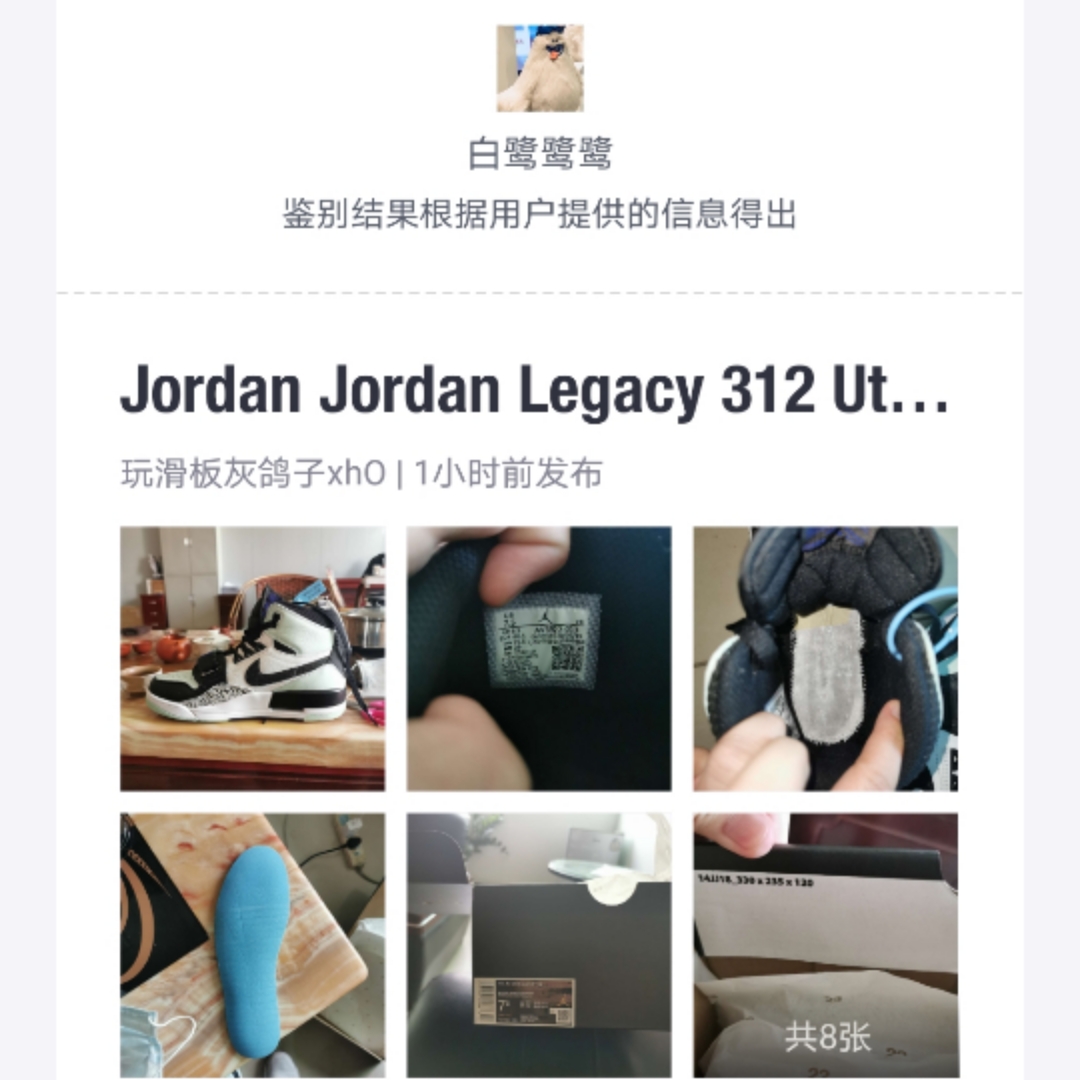The width and height of the screenshot is (1080, 1080).
Task: Open the 共8张 tile to see all photos
Action: [825, 944]
